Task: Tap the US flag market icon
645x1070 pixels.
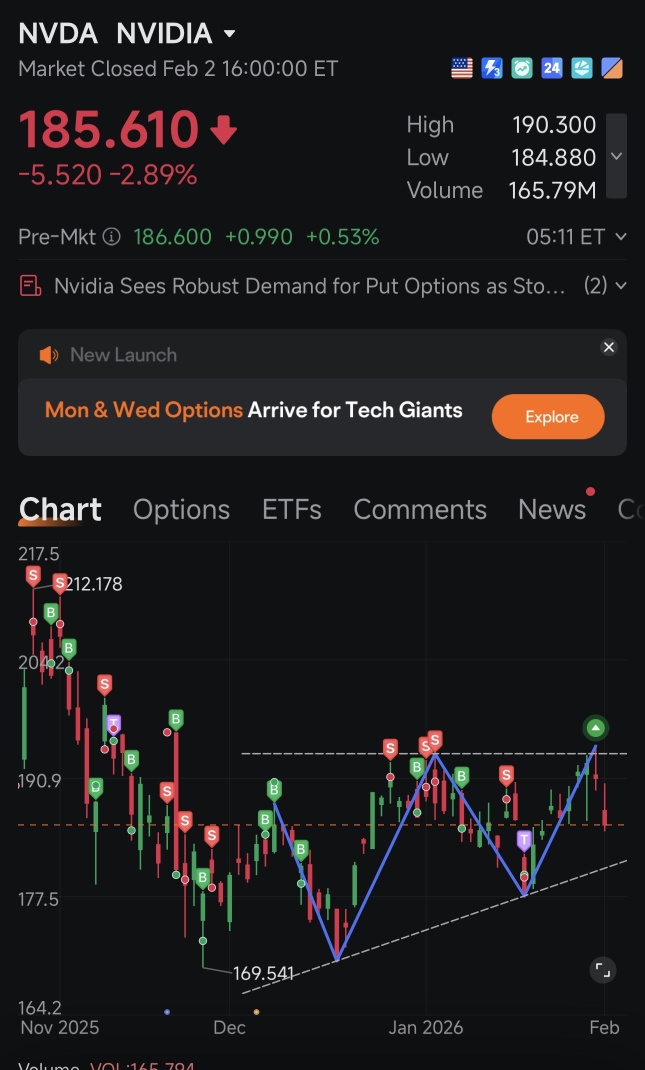Action: click(462, 68)
